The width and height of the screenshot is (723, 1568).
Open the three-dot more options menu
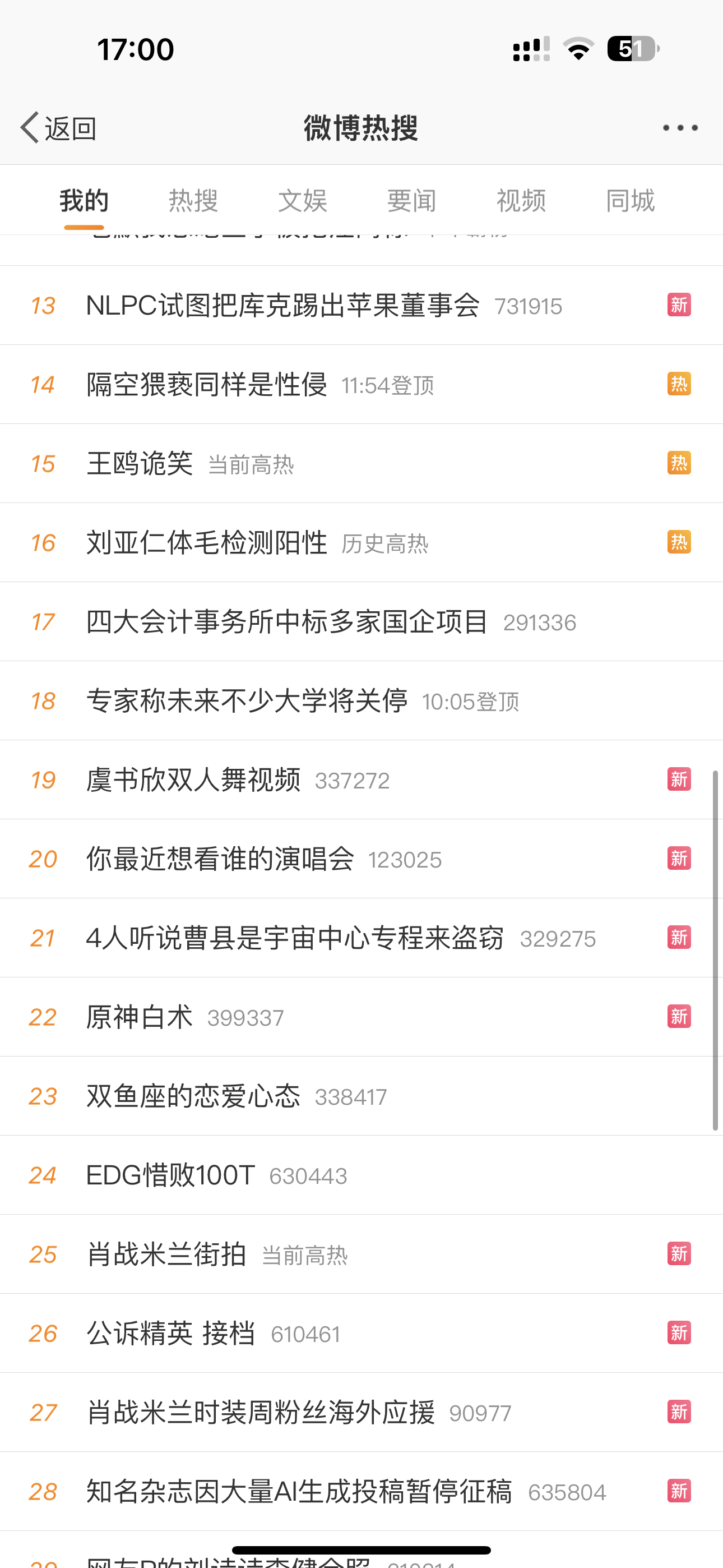(x=680, y=128)
